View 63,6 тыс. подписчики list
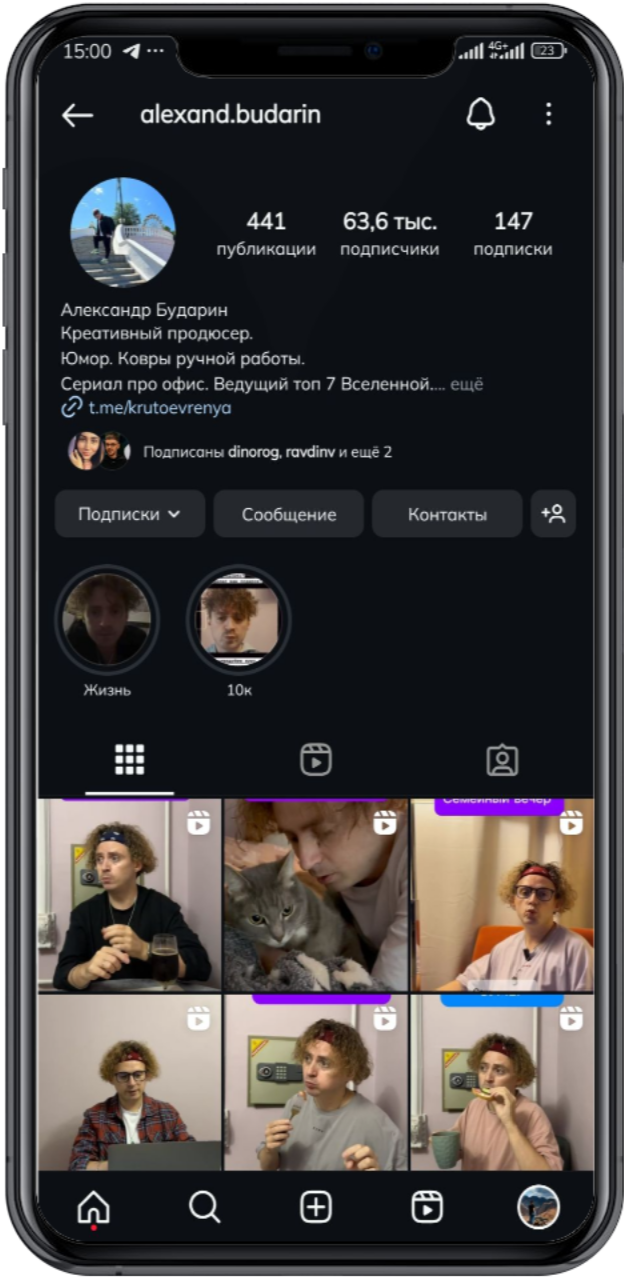Image resolution: width=624 pixels, height=1280 pixels. point(390,233)
